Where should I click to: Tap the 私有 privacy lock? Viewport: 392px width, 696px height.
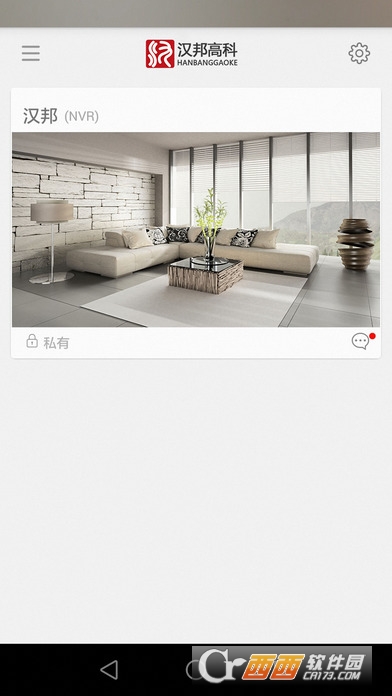tap(48, 342)
